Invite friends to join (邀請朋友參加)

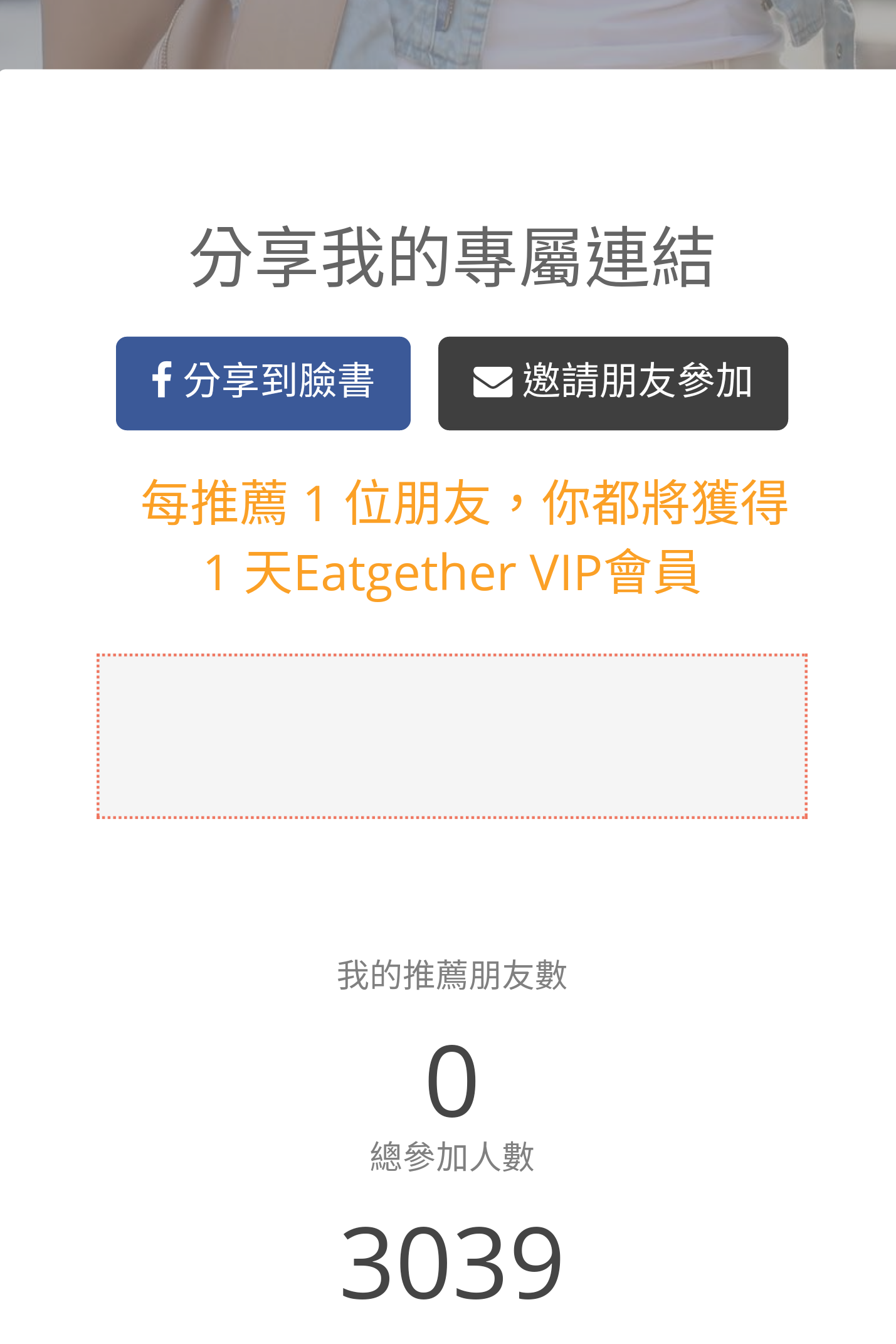[613, 383]
